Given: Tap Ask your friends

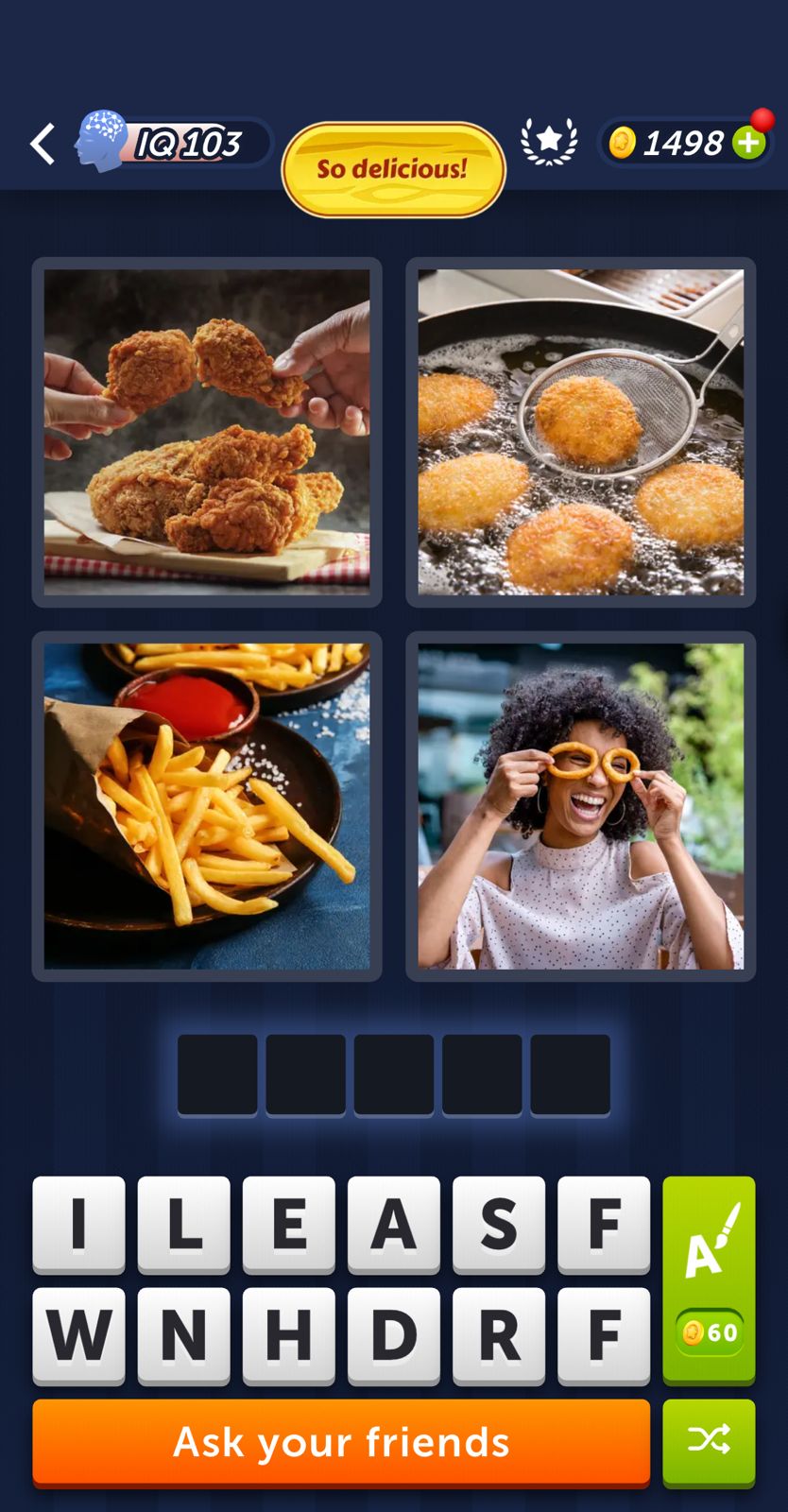Looking at the screenshot, I should point(341,1442).
